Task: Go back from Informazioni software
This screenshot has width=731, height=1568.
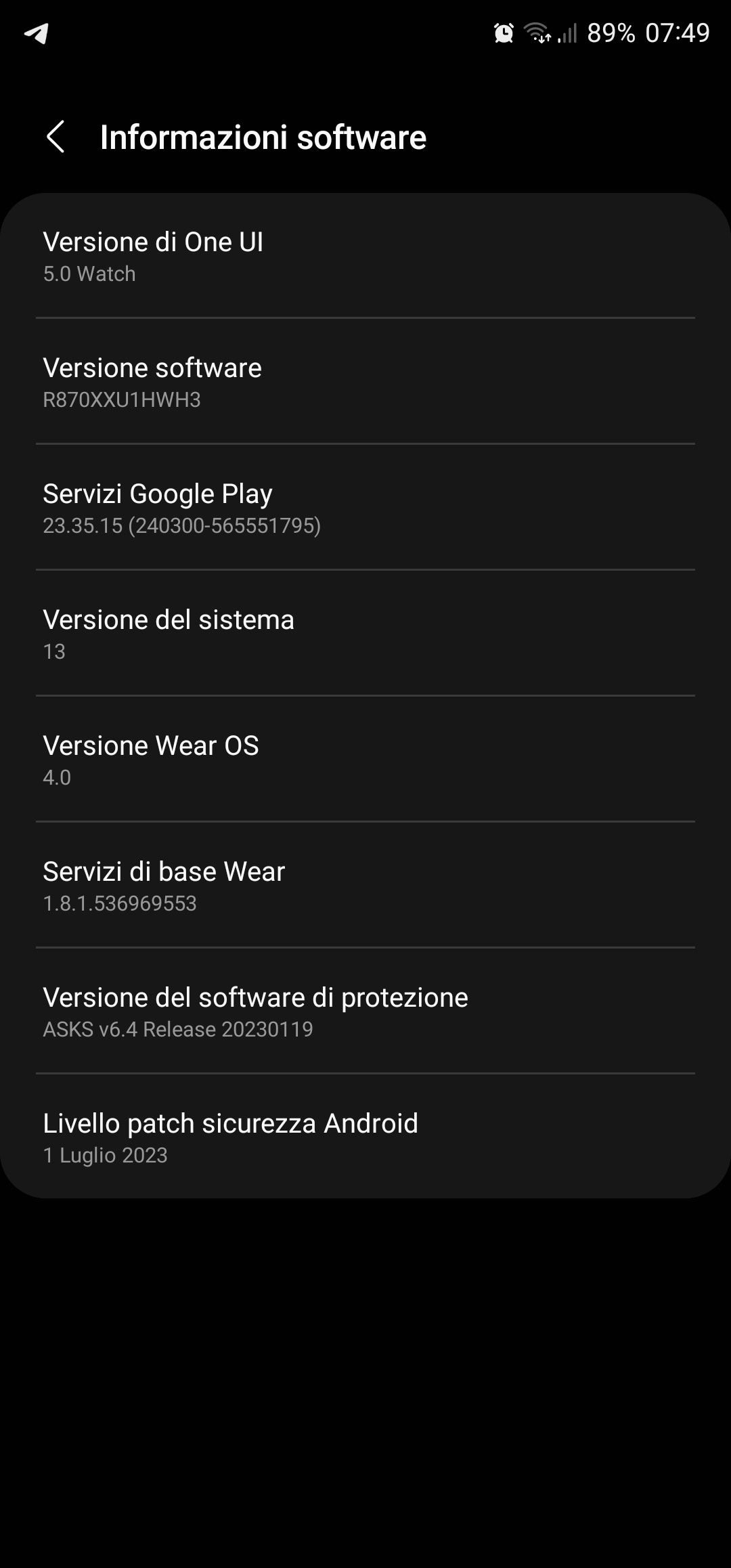Action: pos(56,137)
